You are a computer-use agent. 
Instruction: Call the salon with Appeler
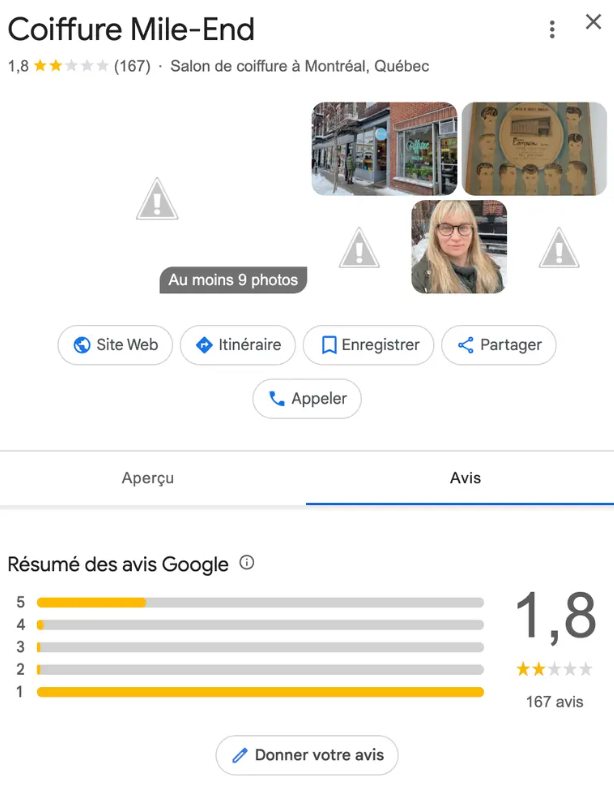point(307,398)
